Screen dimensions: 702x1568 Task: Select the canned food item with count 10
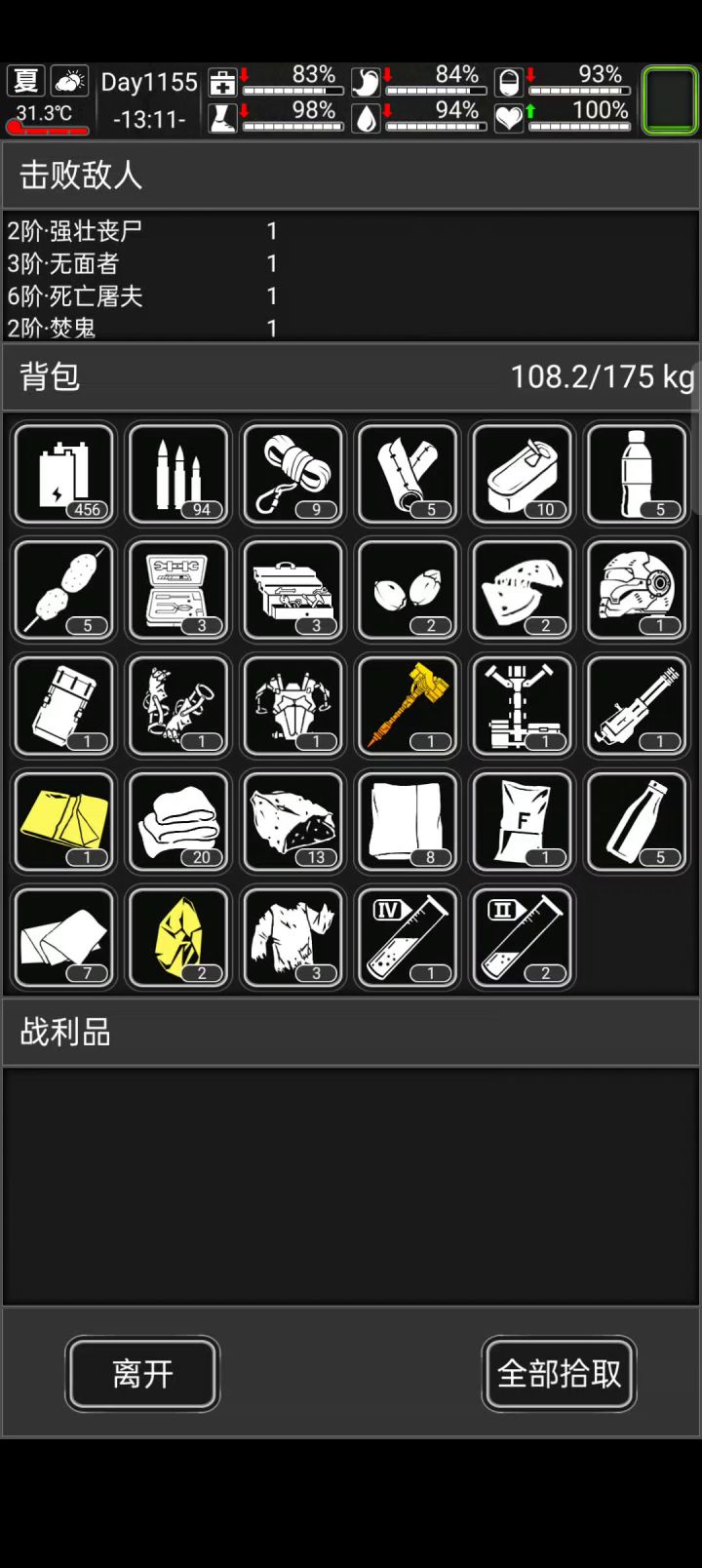(522, 474)
